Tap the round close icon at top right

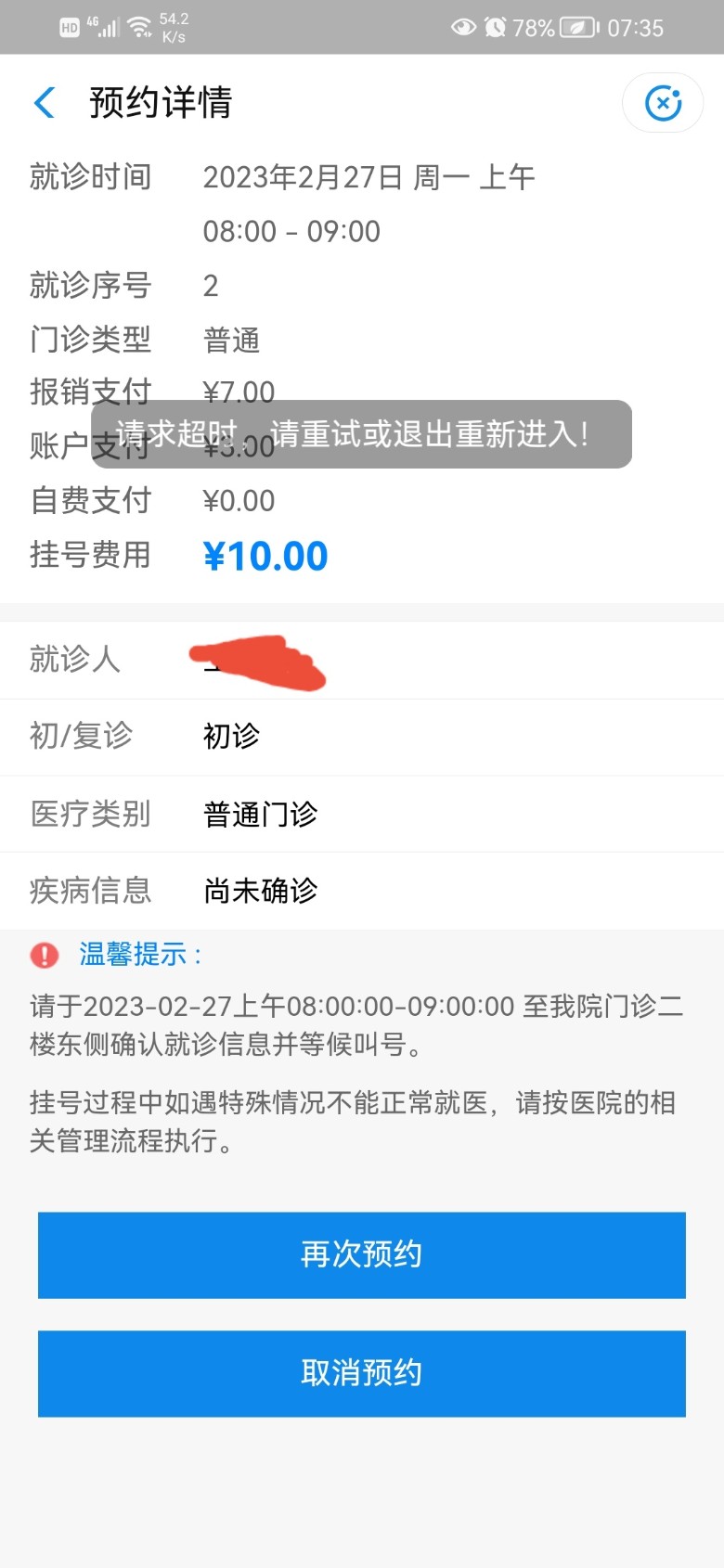click(663, 102)
